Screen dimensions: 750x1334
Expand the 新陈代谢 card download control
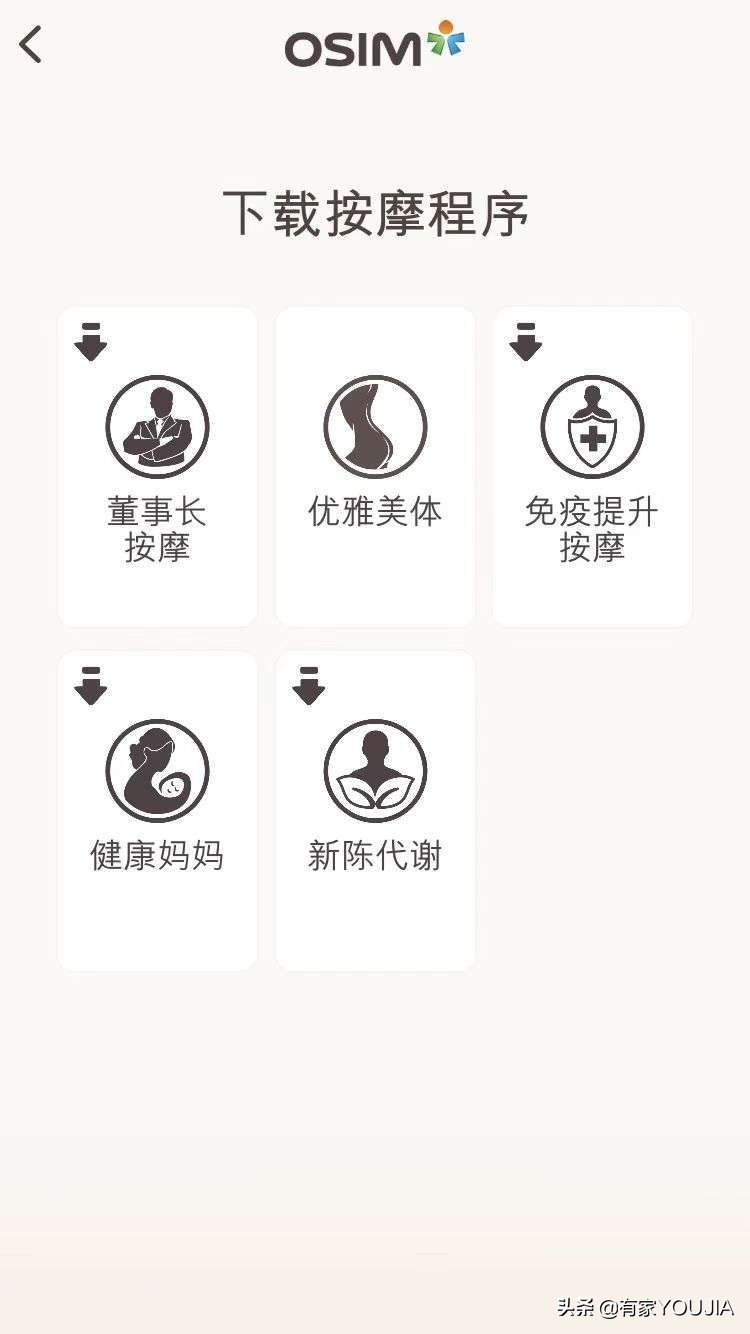click(308, 686)
